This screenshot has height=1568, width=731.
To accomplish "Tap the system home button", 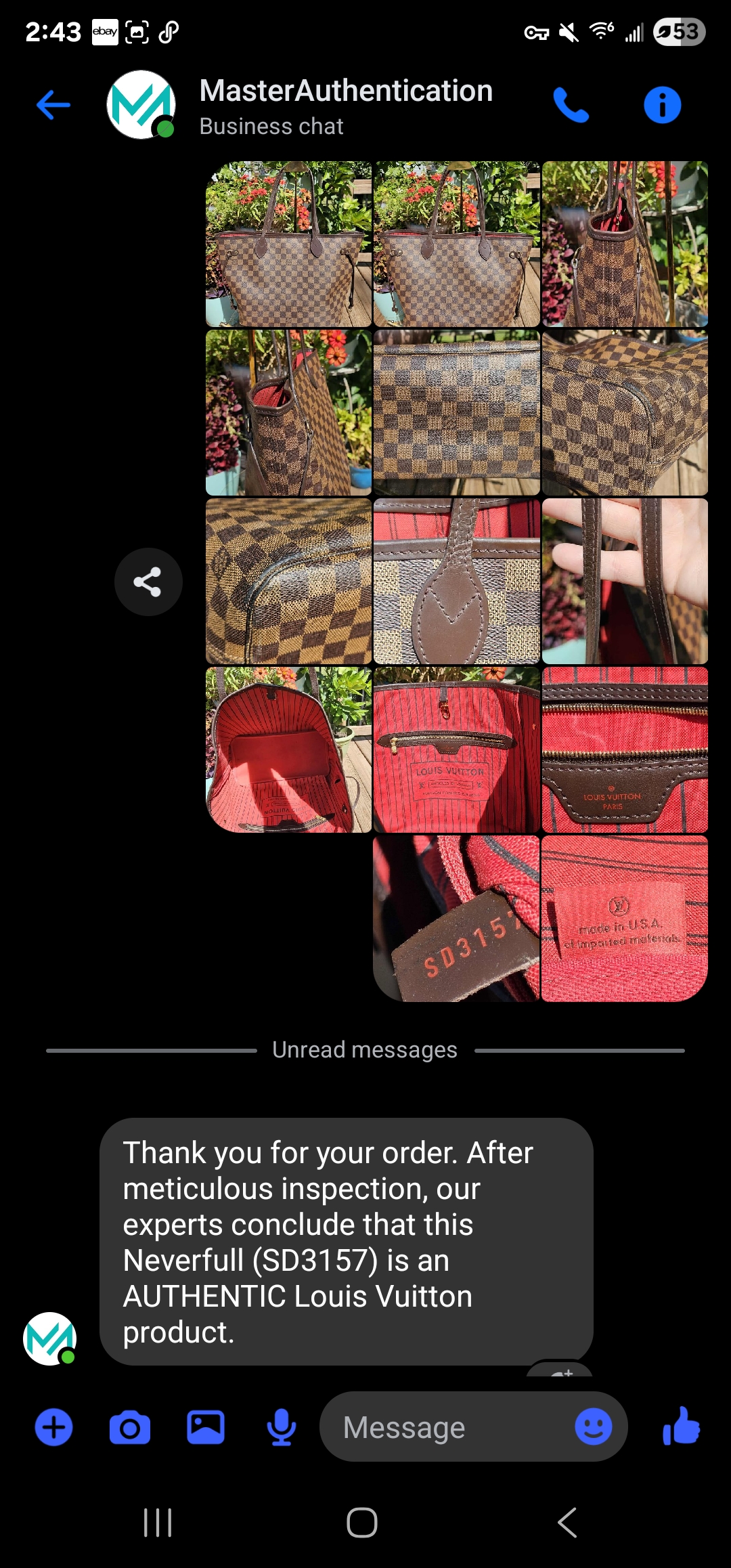I will (x=362, y=1523).
